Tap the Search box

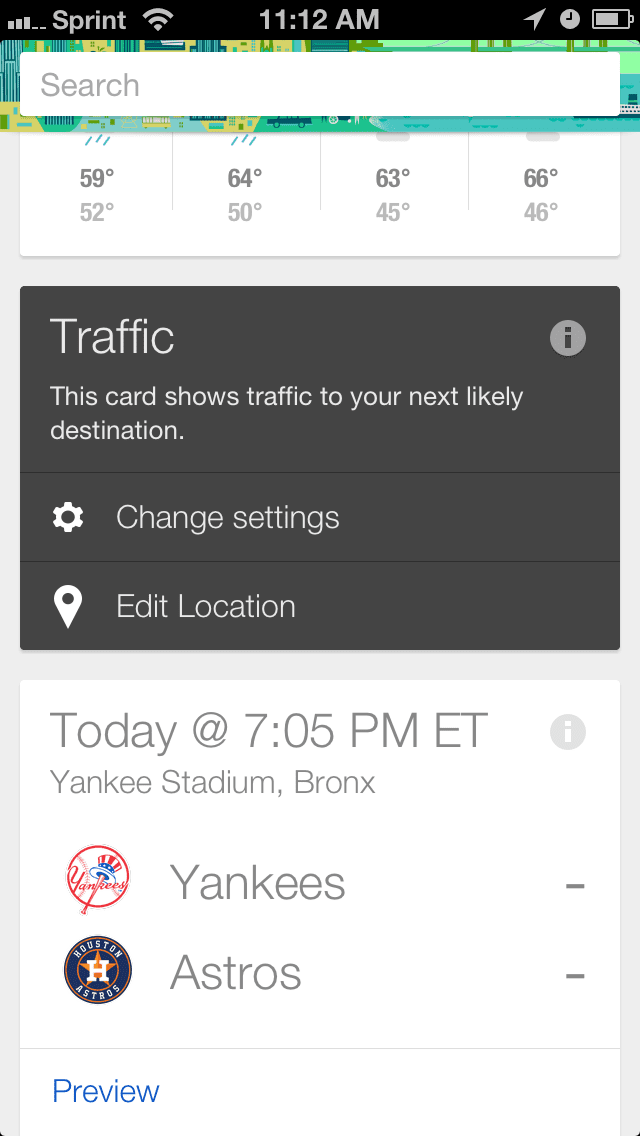tap(320, 85)
